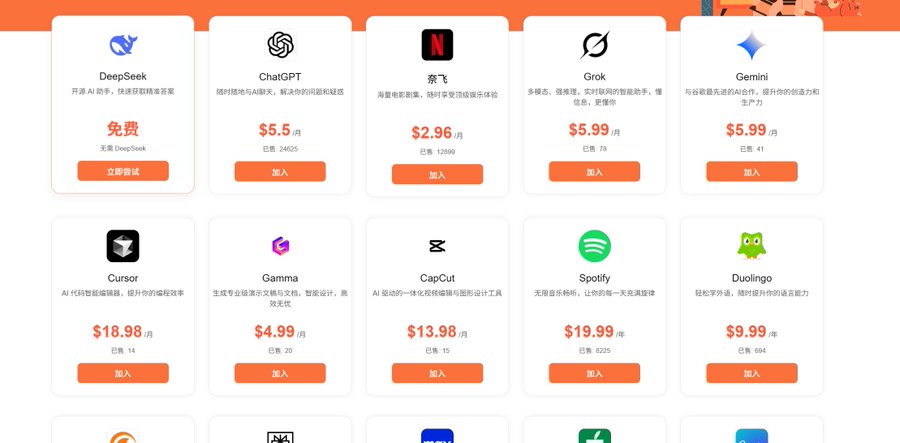Join the Duolingo plan
This screenshot has width=900, height=443.
751,373
